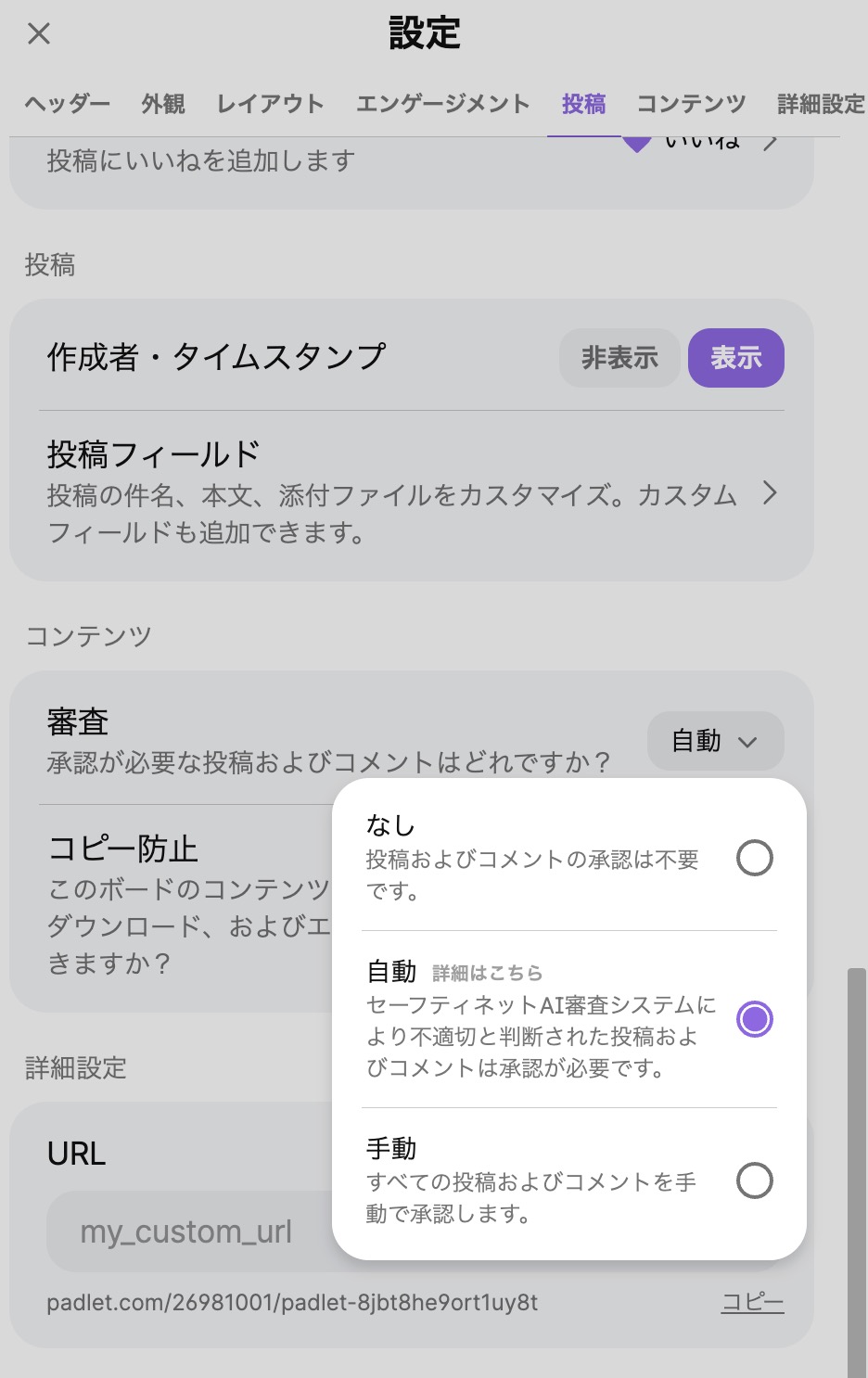The width and height of the screenshot is (868, 1378).
Task: Select 手動 moderation option
Action: pos(754,1180)
